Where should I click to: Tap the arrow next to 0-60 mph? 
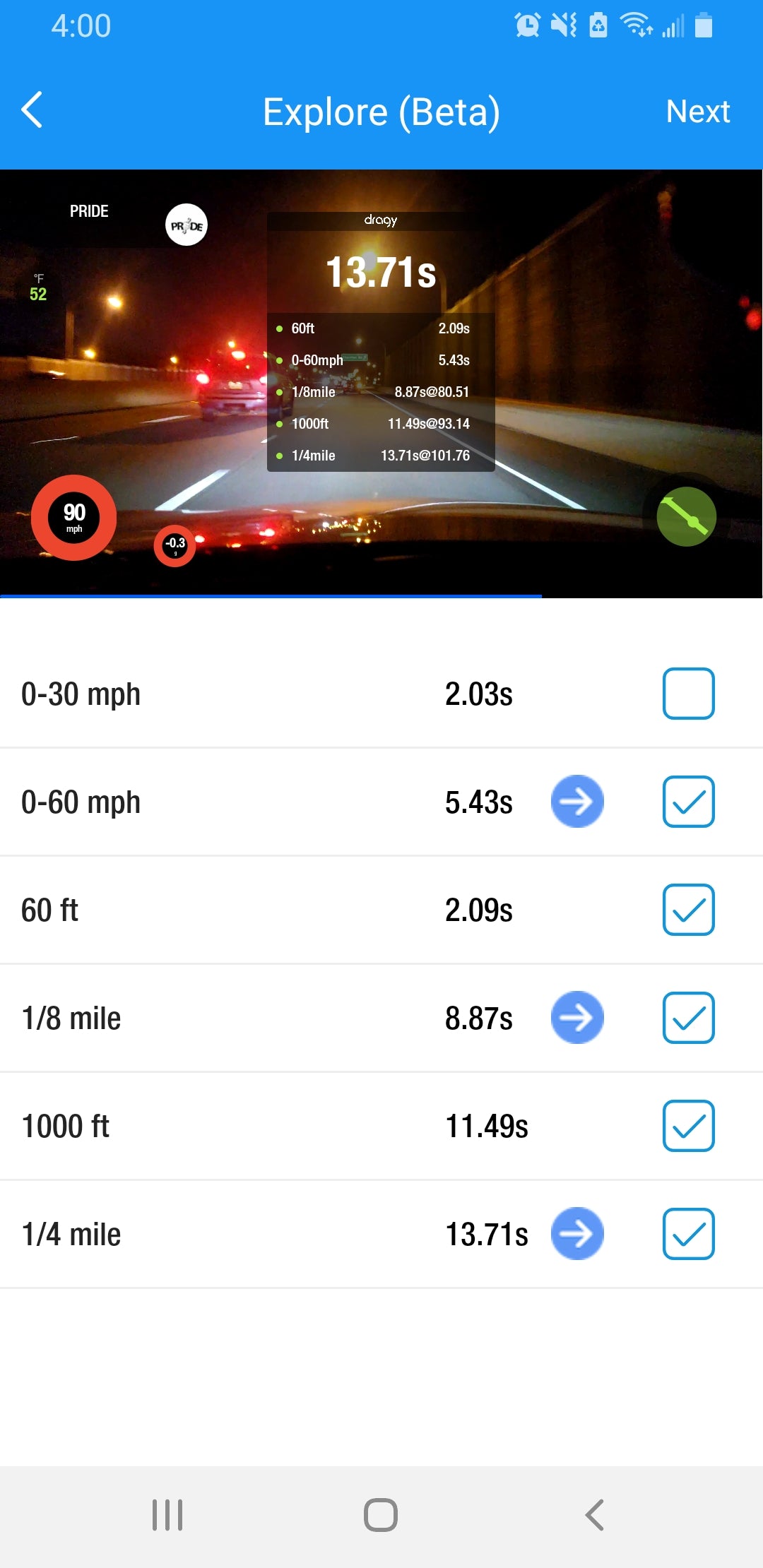(x=576, y=802)
